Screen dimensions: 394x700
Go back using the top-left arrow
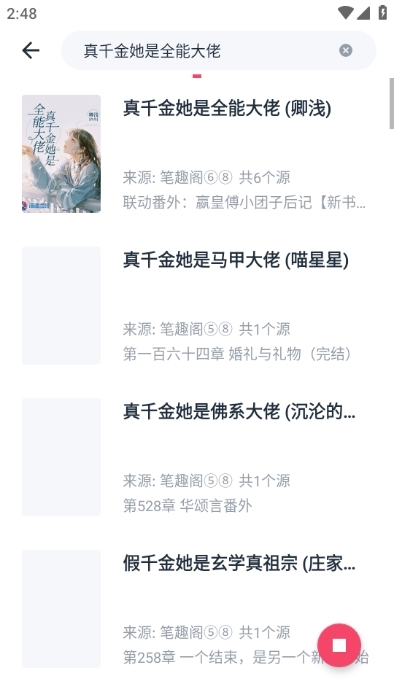31,50
